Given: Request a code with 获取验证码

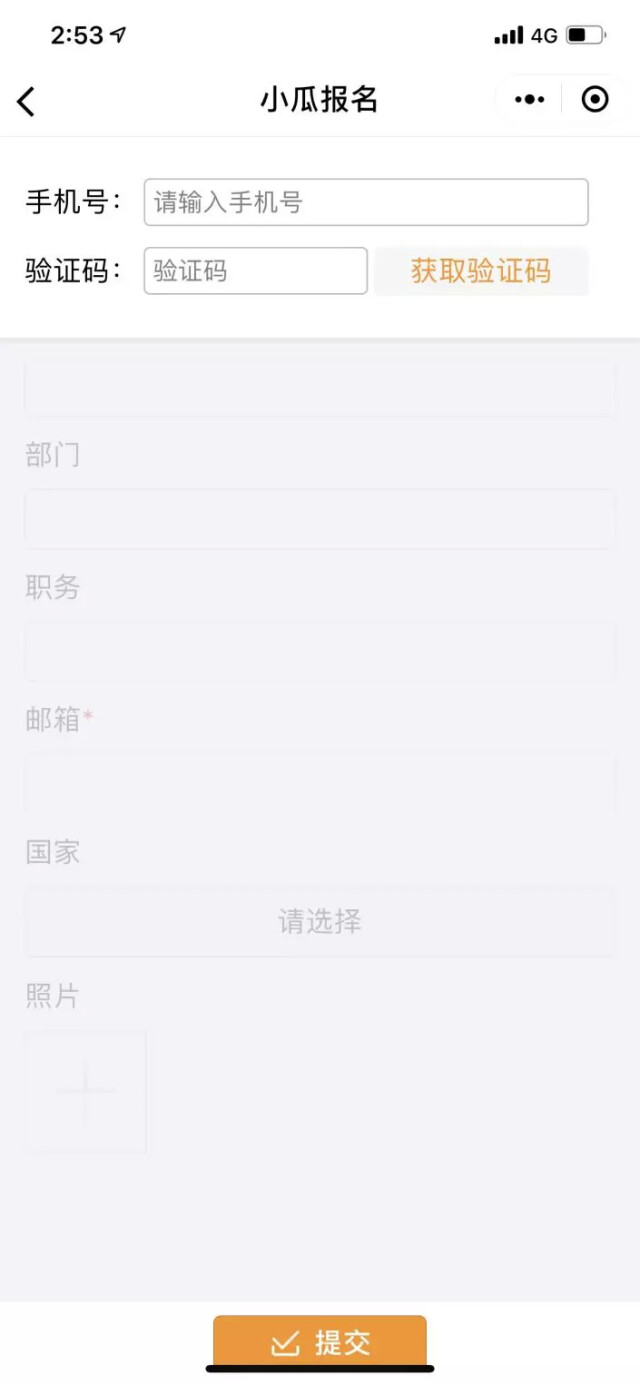Looking at the screenshot, I should click(x=481, y=271).
